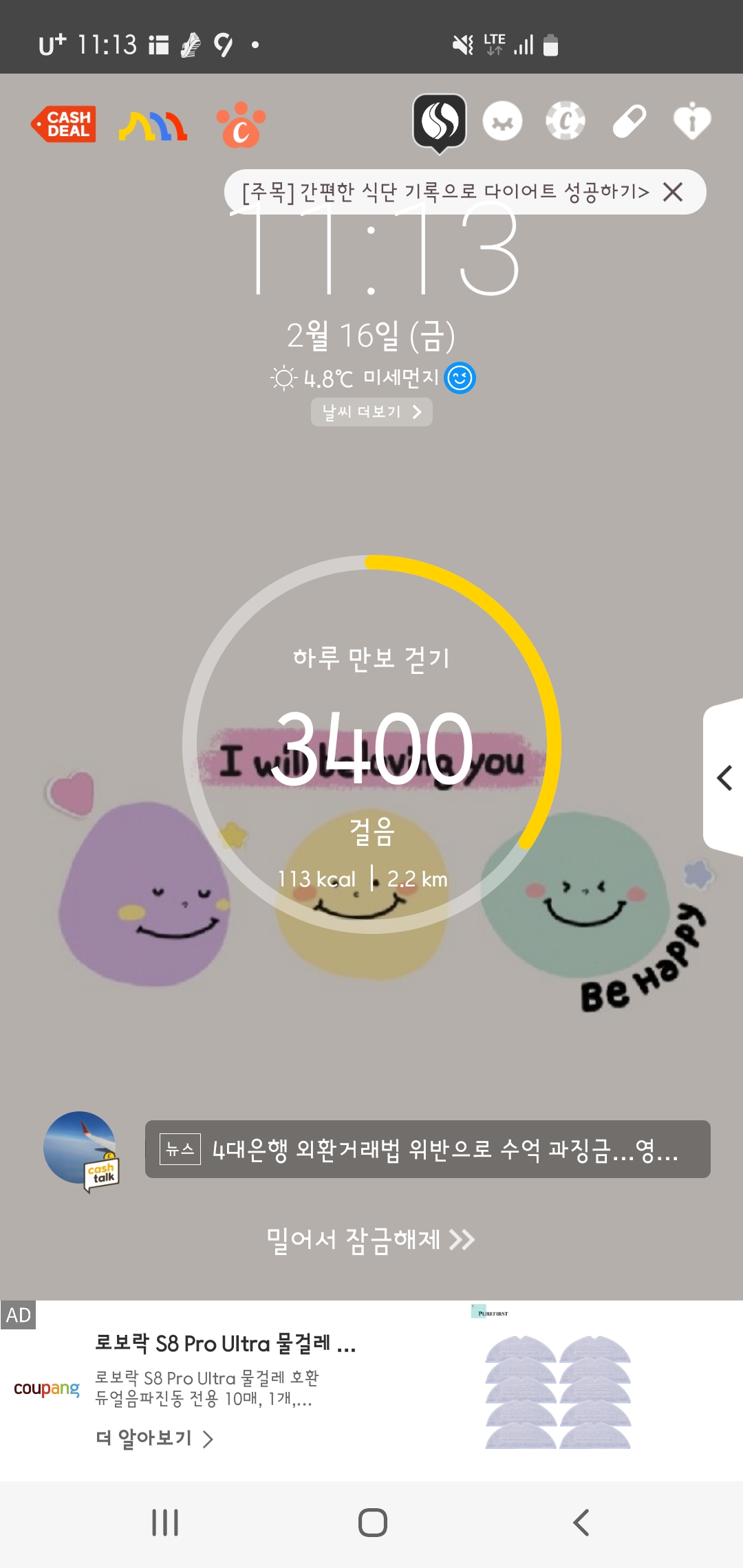Go back with the navigation bar
Screen dimensions: 743x1568
(581, 1523)
